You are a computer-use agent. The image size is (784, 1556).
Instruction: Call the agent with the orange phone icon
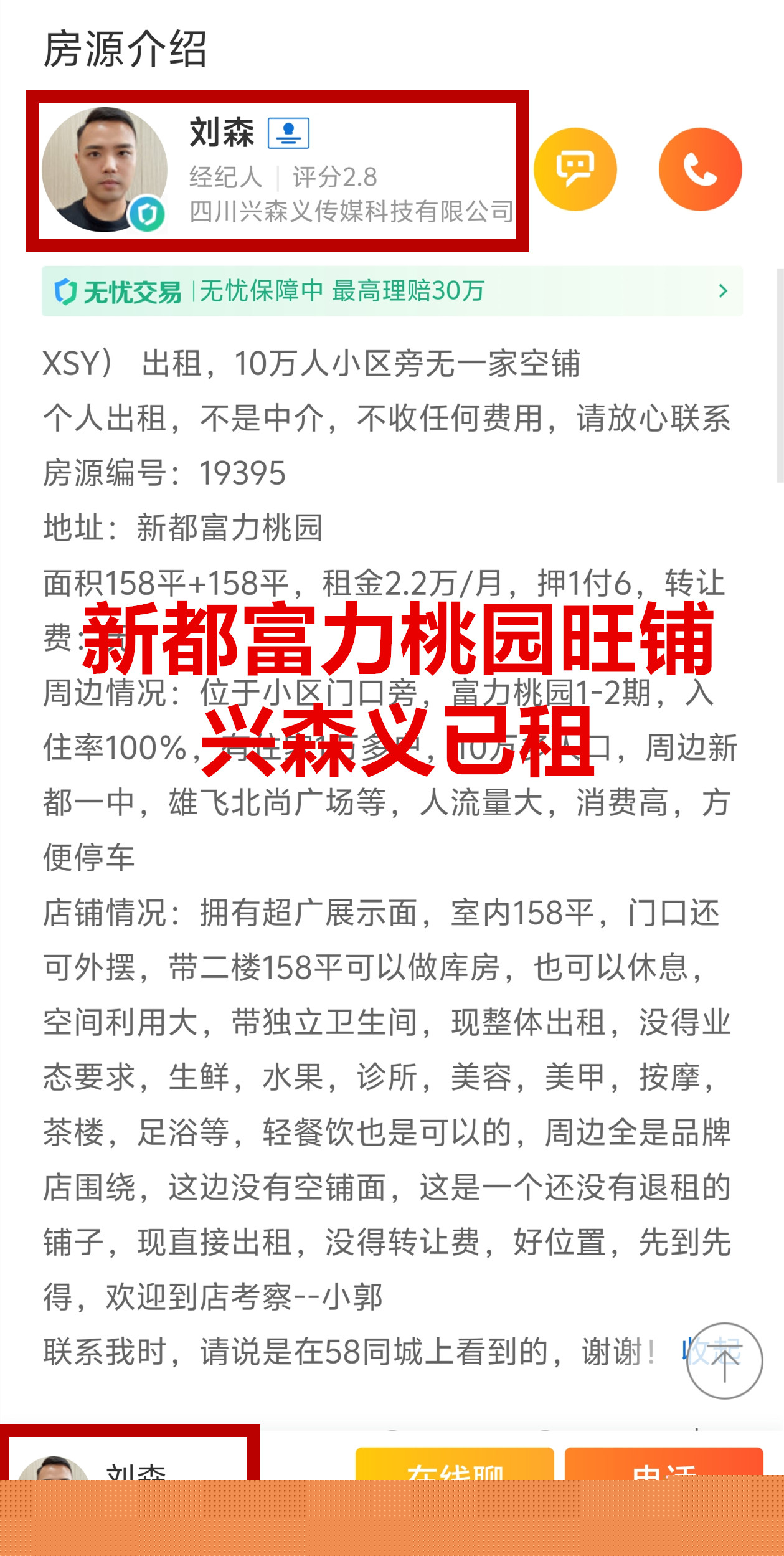(x=700, y=169)
